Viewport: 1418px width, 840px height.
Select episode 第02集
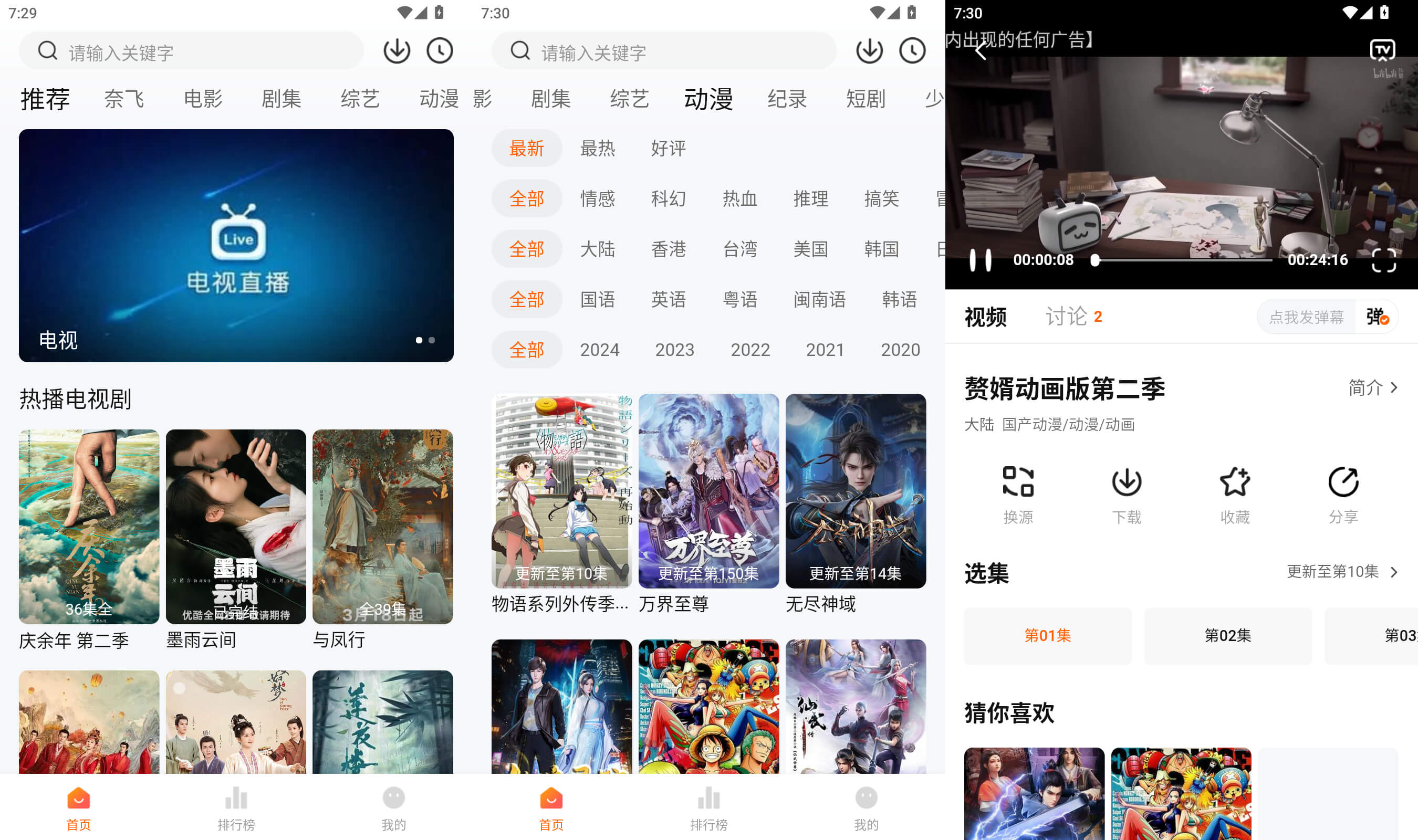pos(1227,635)
